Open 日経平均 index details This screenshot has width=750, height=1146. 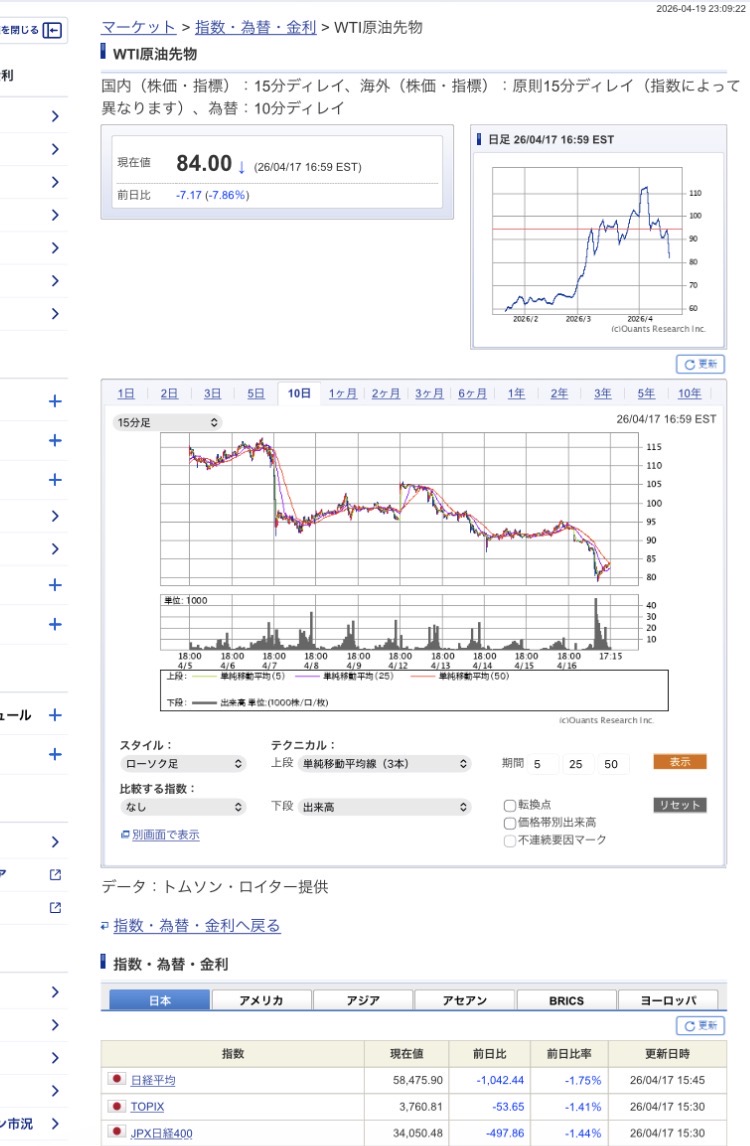tap(152, 1080)
